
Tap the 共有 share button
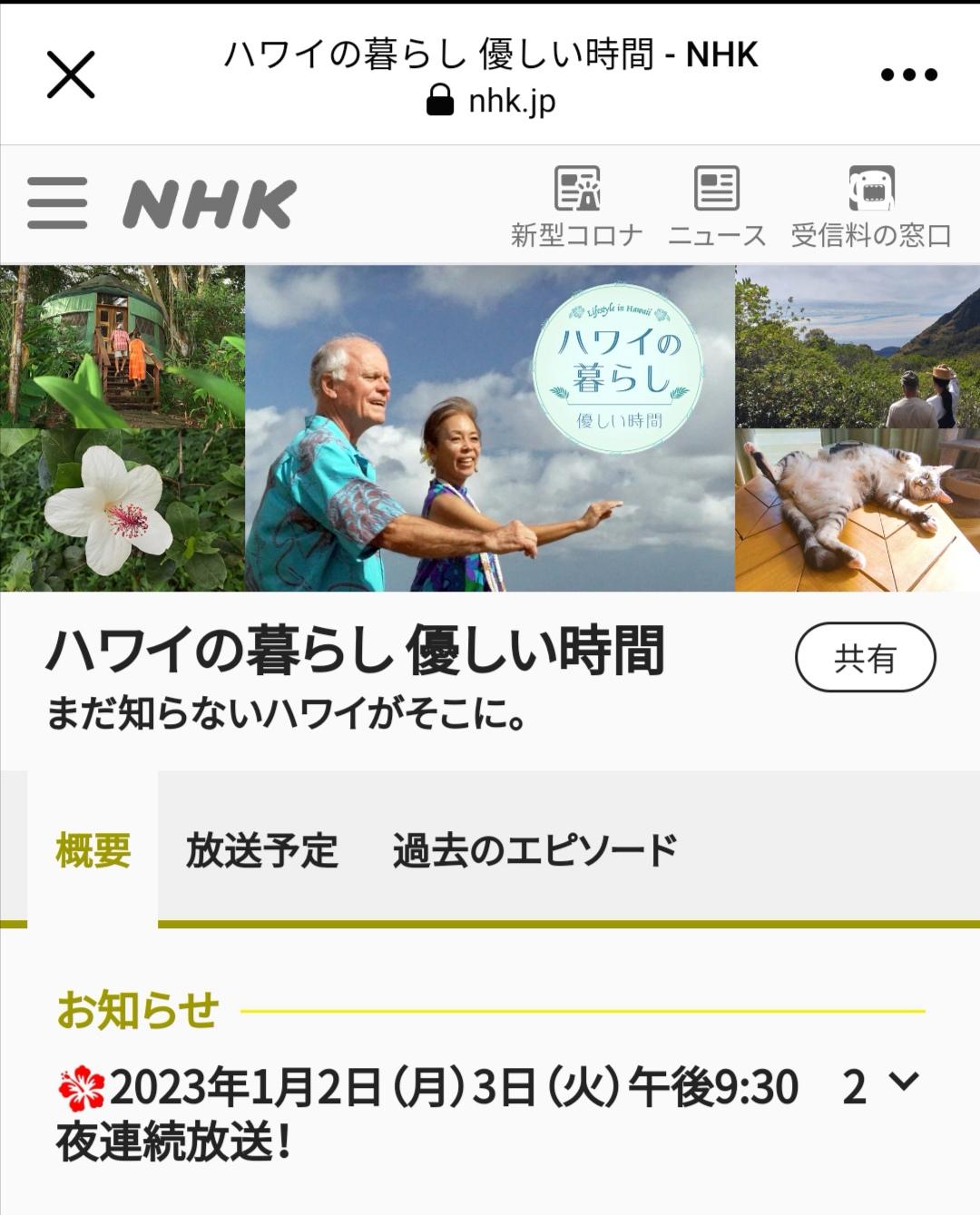tap(865, 657)
